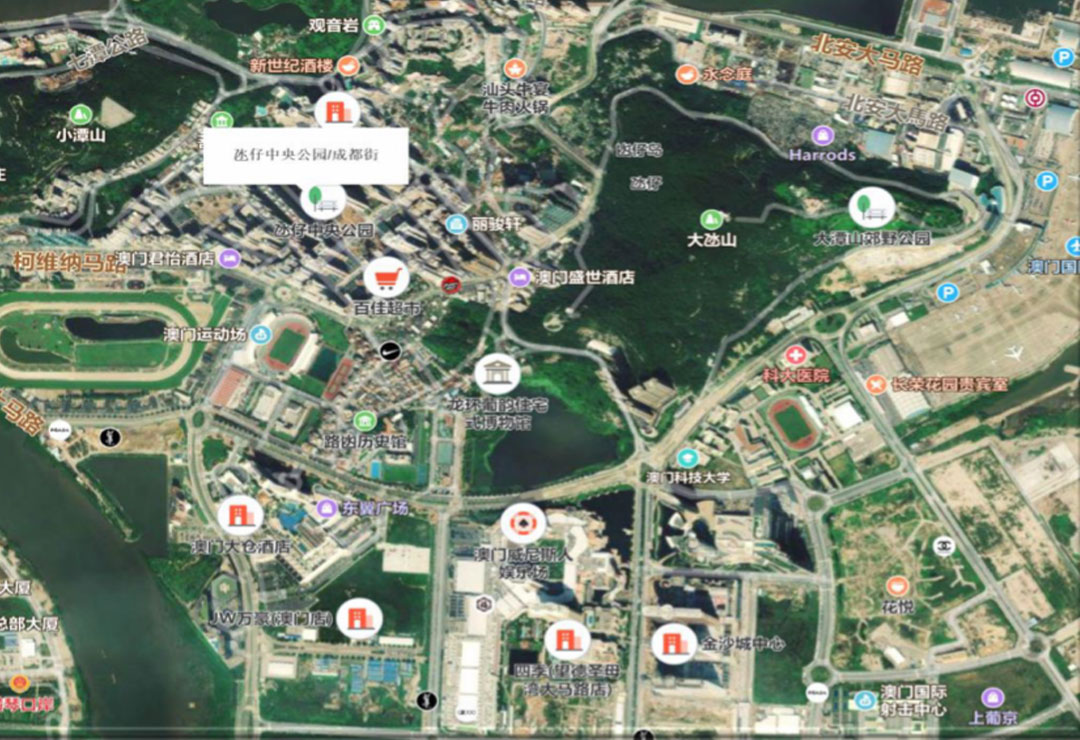Open the 氹仔中央公园 park marker
The height and width of the screenshot is (740, 1080).
[x=323, y=200]
